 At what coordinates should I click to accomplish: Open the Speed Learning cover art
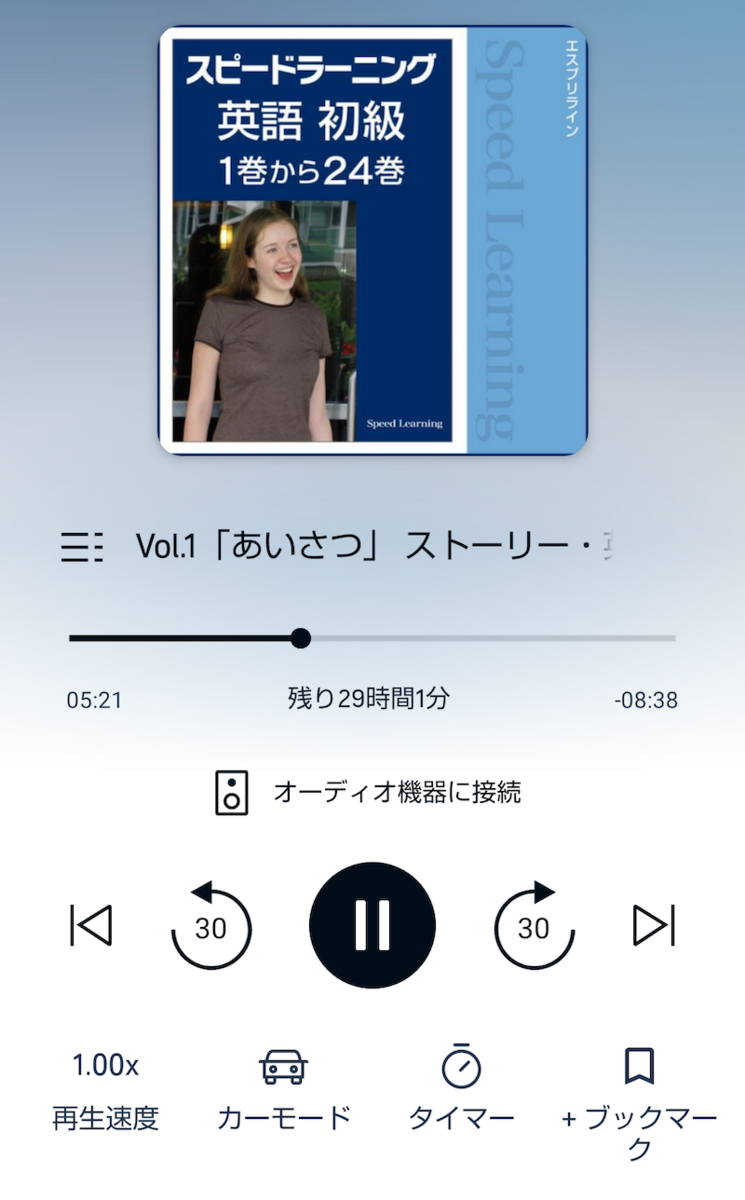373,240
